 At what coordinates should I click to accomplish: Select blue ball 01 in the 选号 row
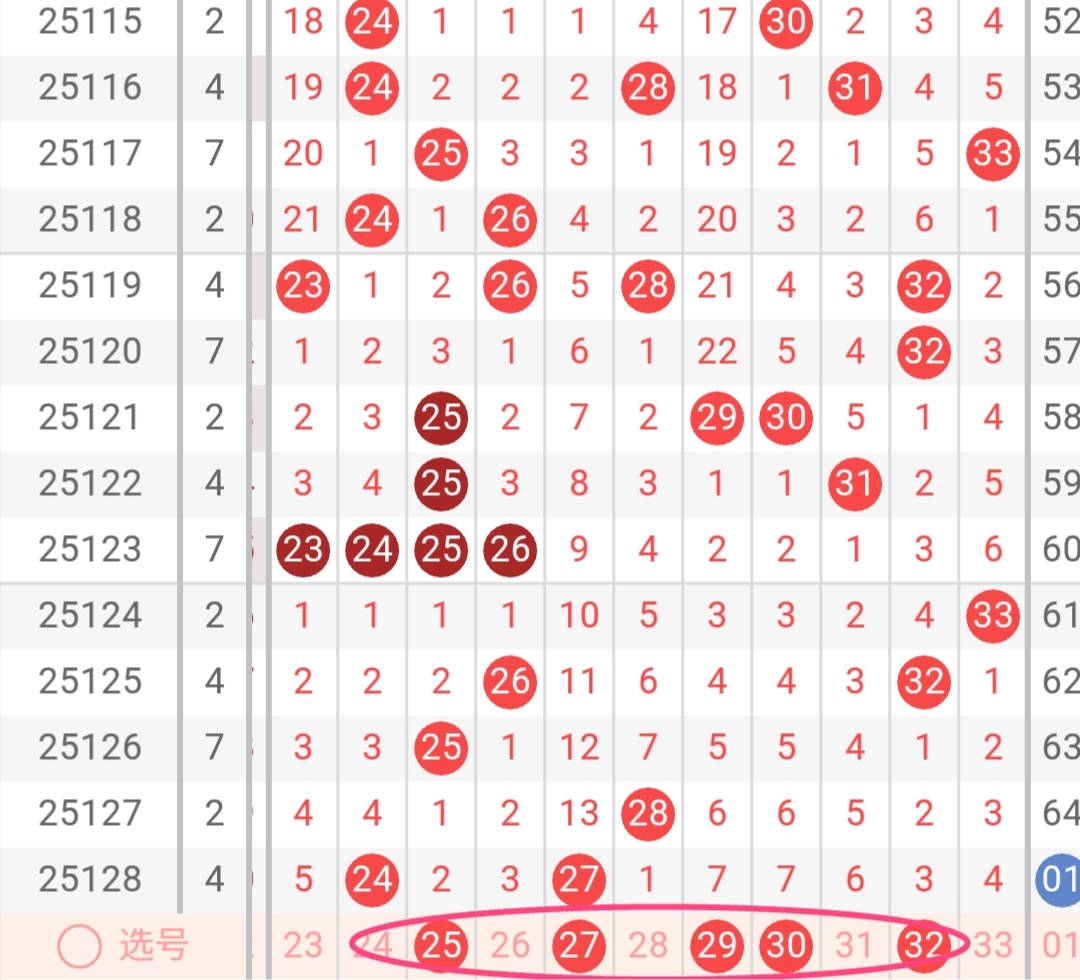[x=1060, y=945]
